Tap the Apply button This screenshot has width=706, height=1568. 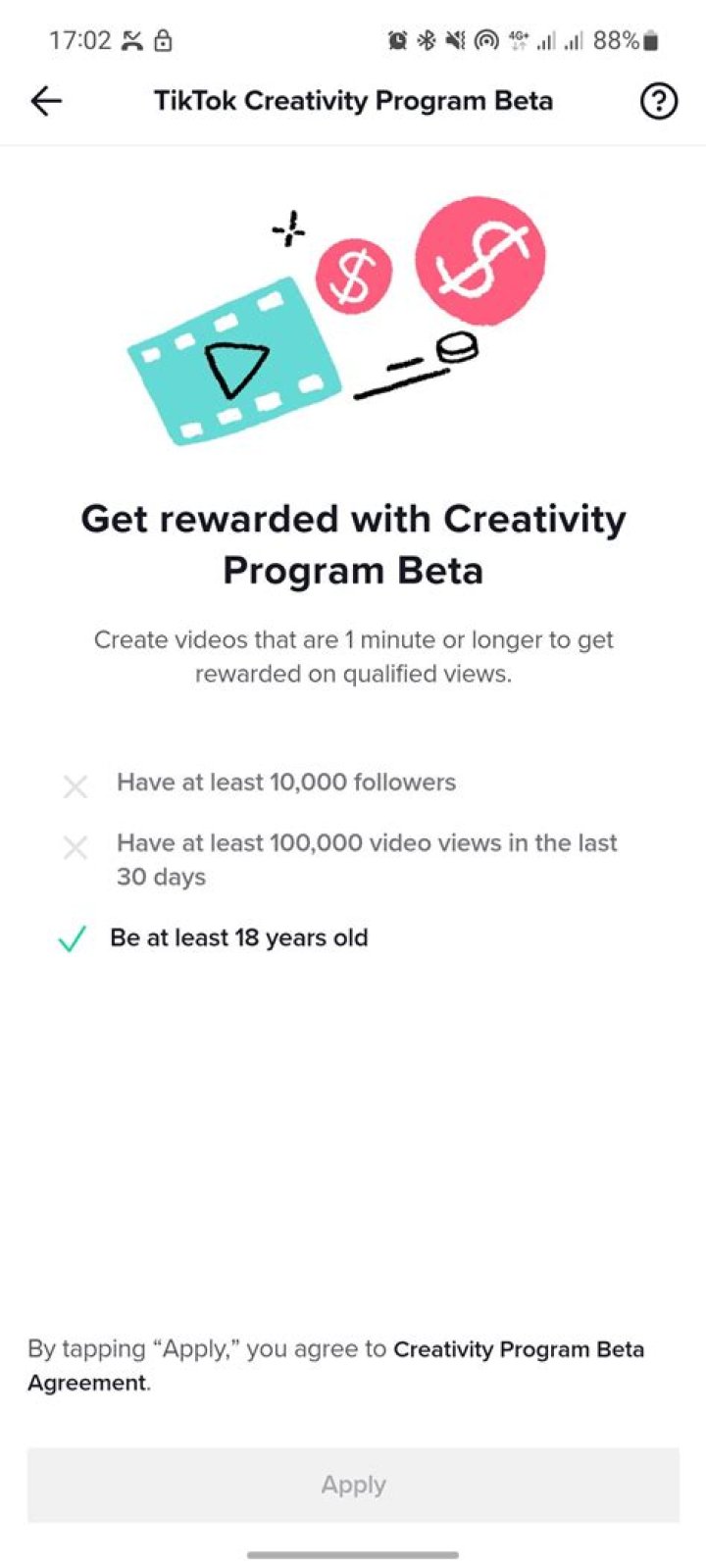(x=353, y=1485)
